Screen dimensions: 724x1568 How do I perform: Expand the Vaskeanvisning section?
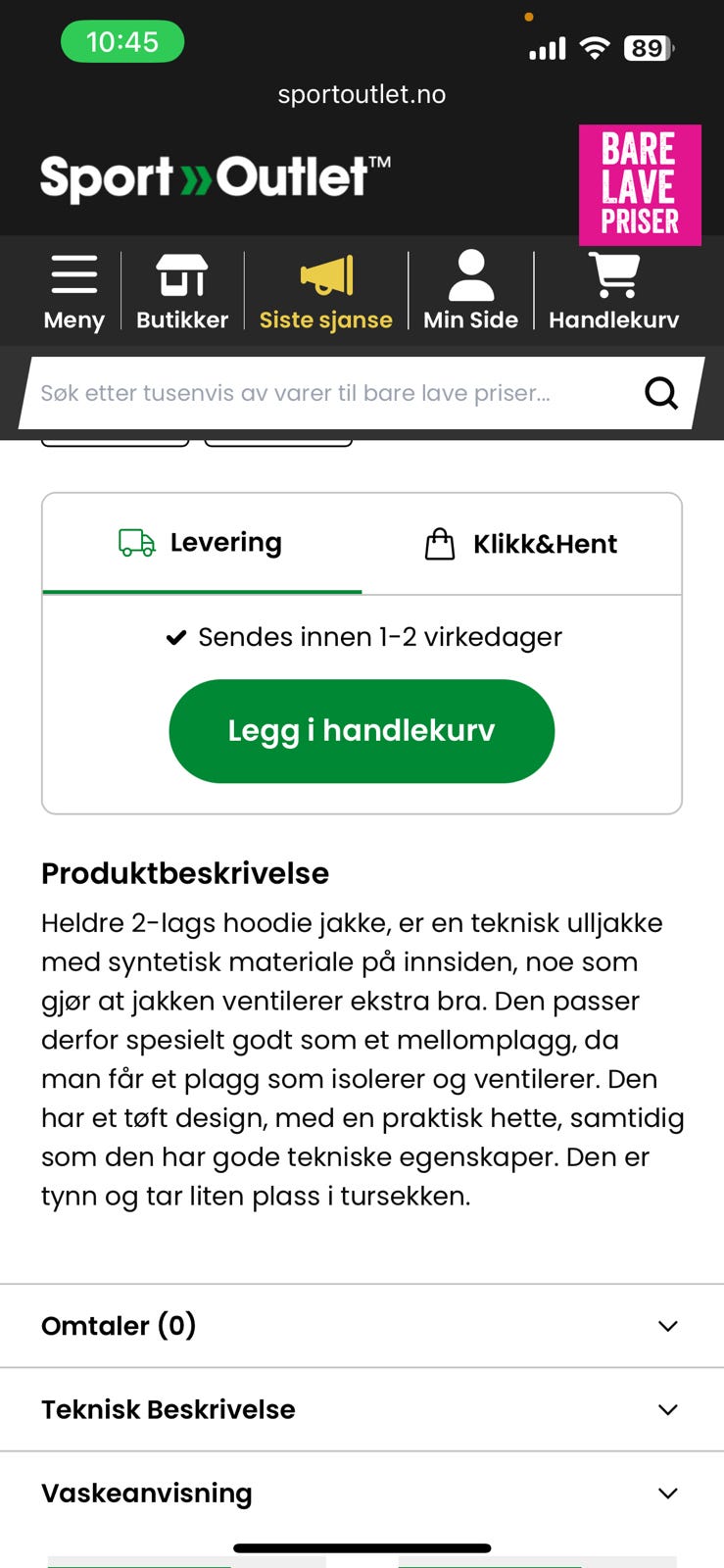point(362,1493)
